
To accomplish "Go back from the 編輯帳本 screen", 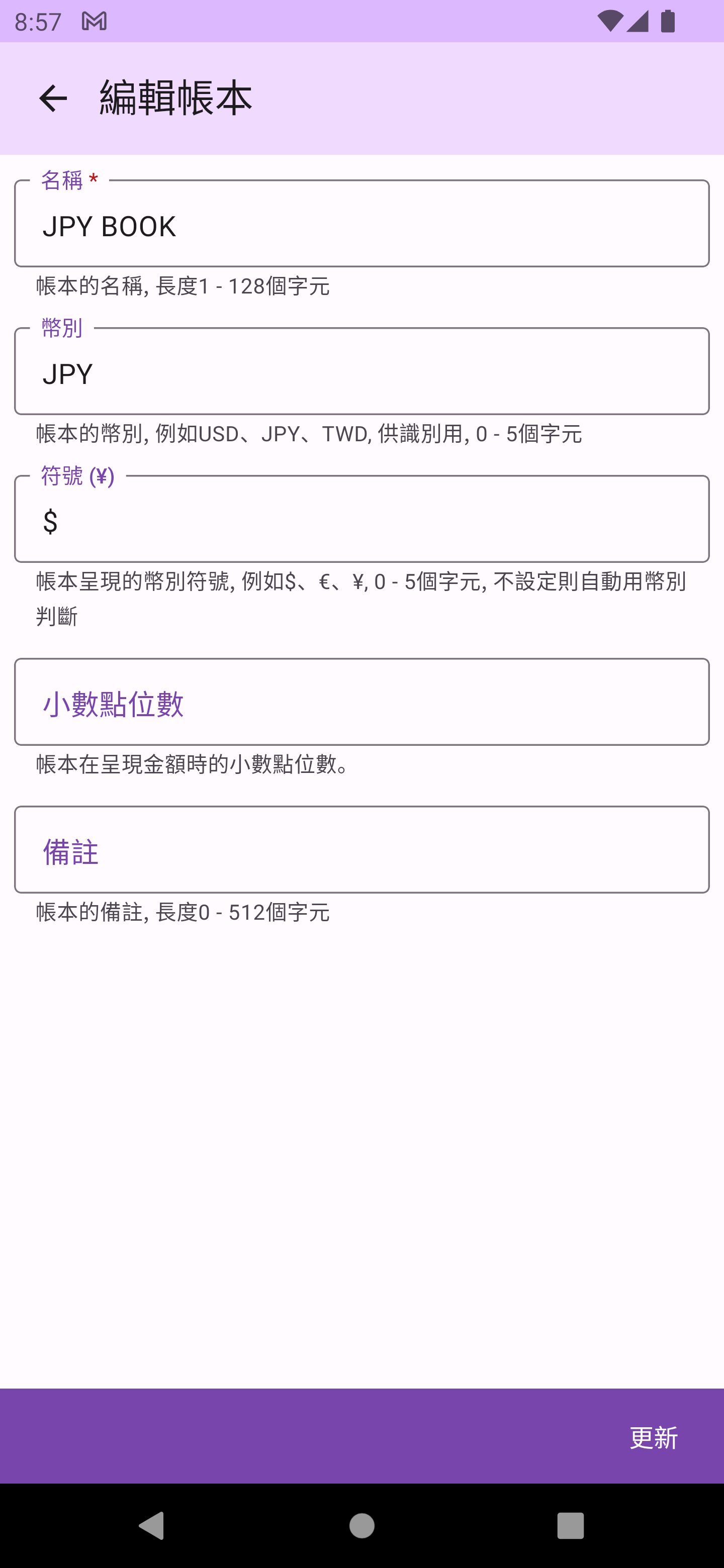I will 53,99.
